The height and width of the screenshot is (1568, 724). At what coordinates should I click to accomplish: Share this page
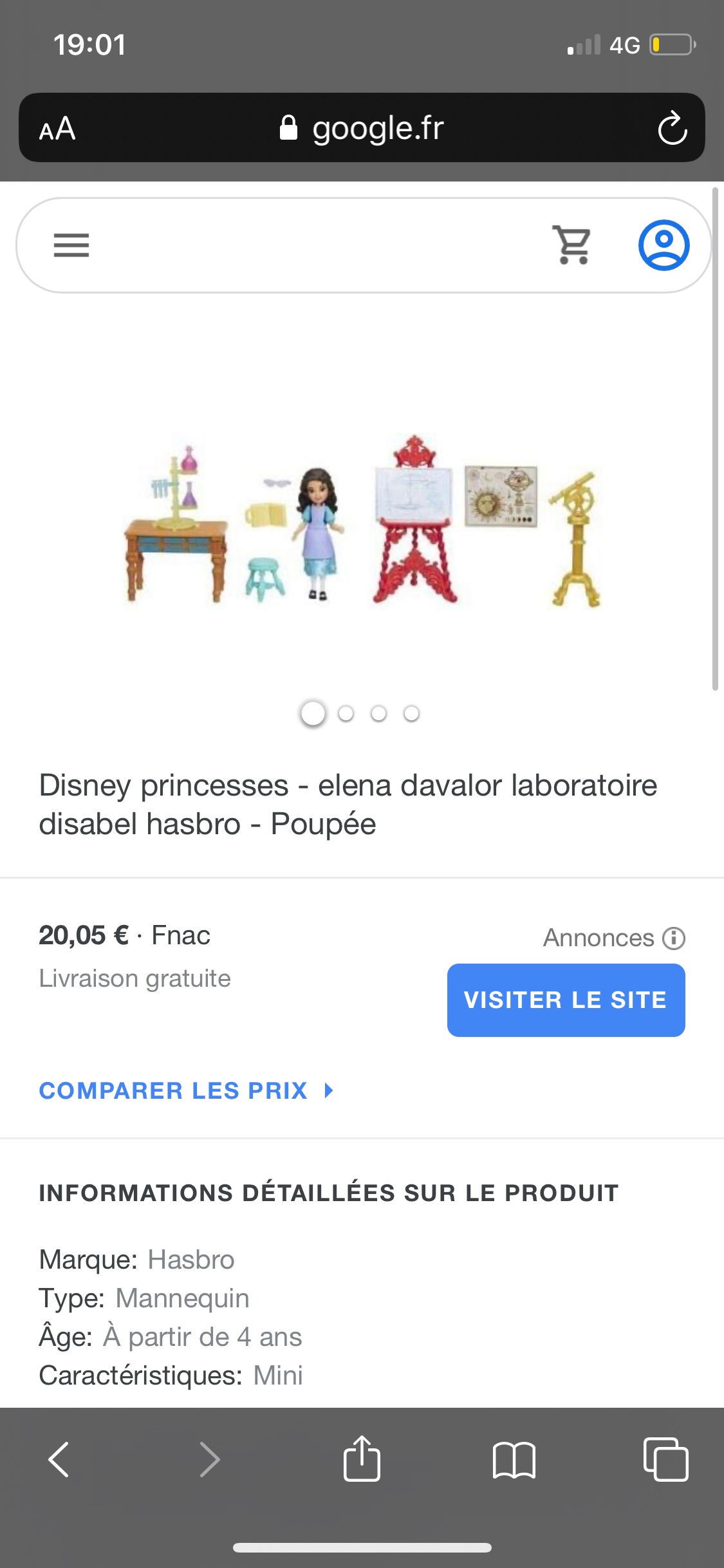(x=362, y=1459)
